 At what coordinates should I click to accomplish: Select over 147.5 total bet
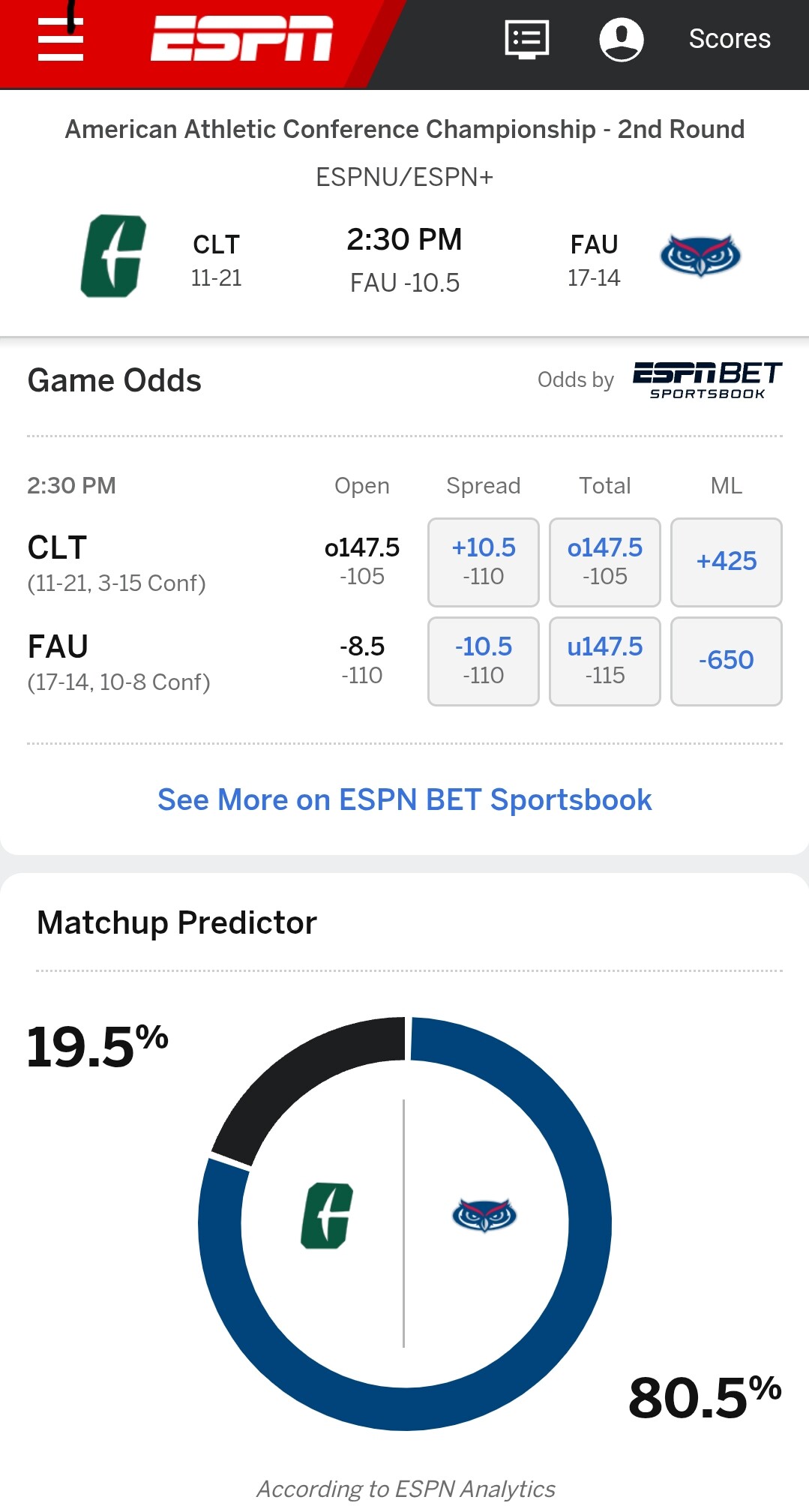pos(605,562)
